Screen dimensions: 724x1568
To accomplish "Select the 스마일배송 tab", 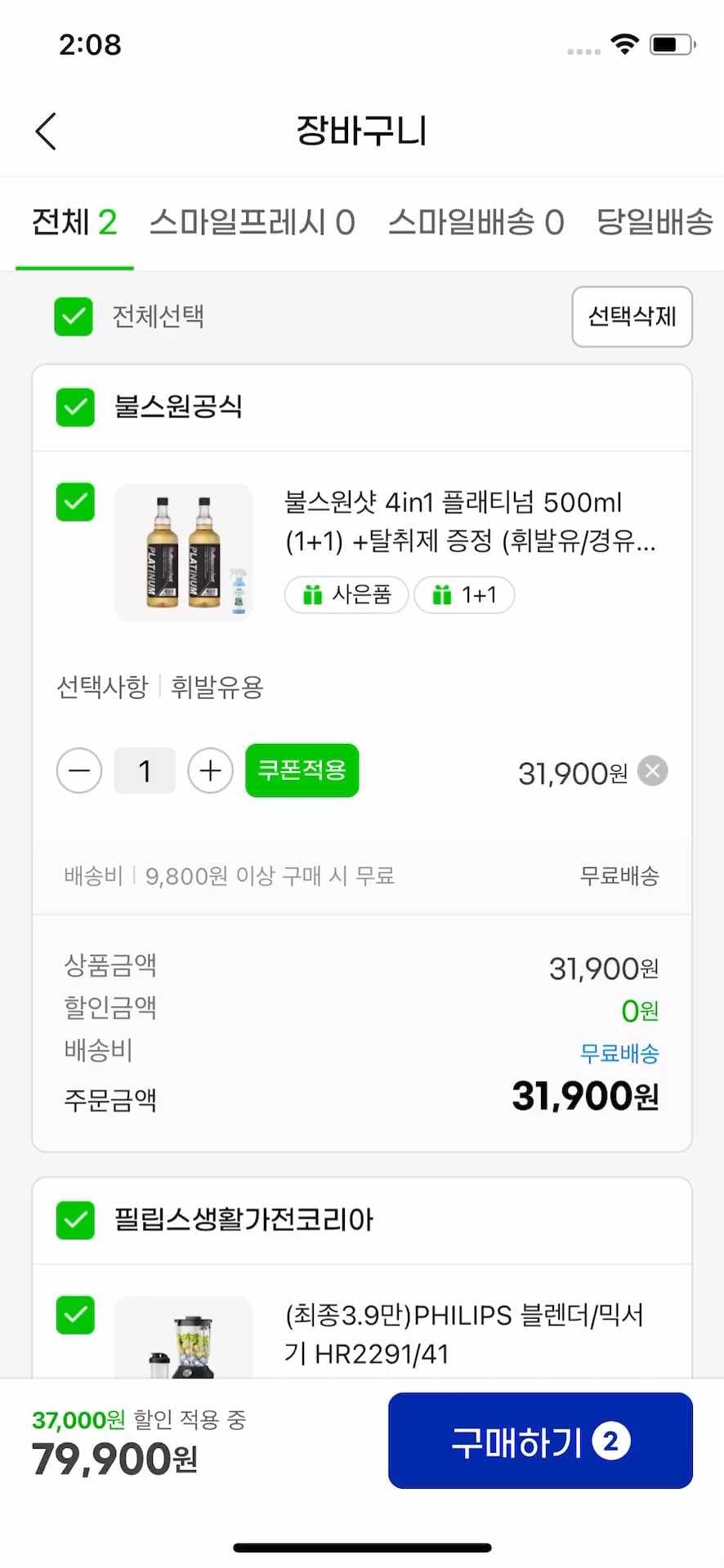I will [476, 222].
